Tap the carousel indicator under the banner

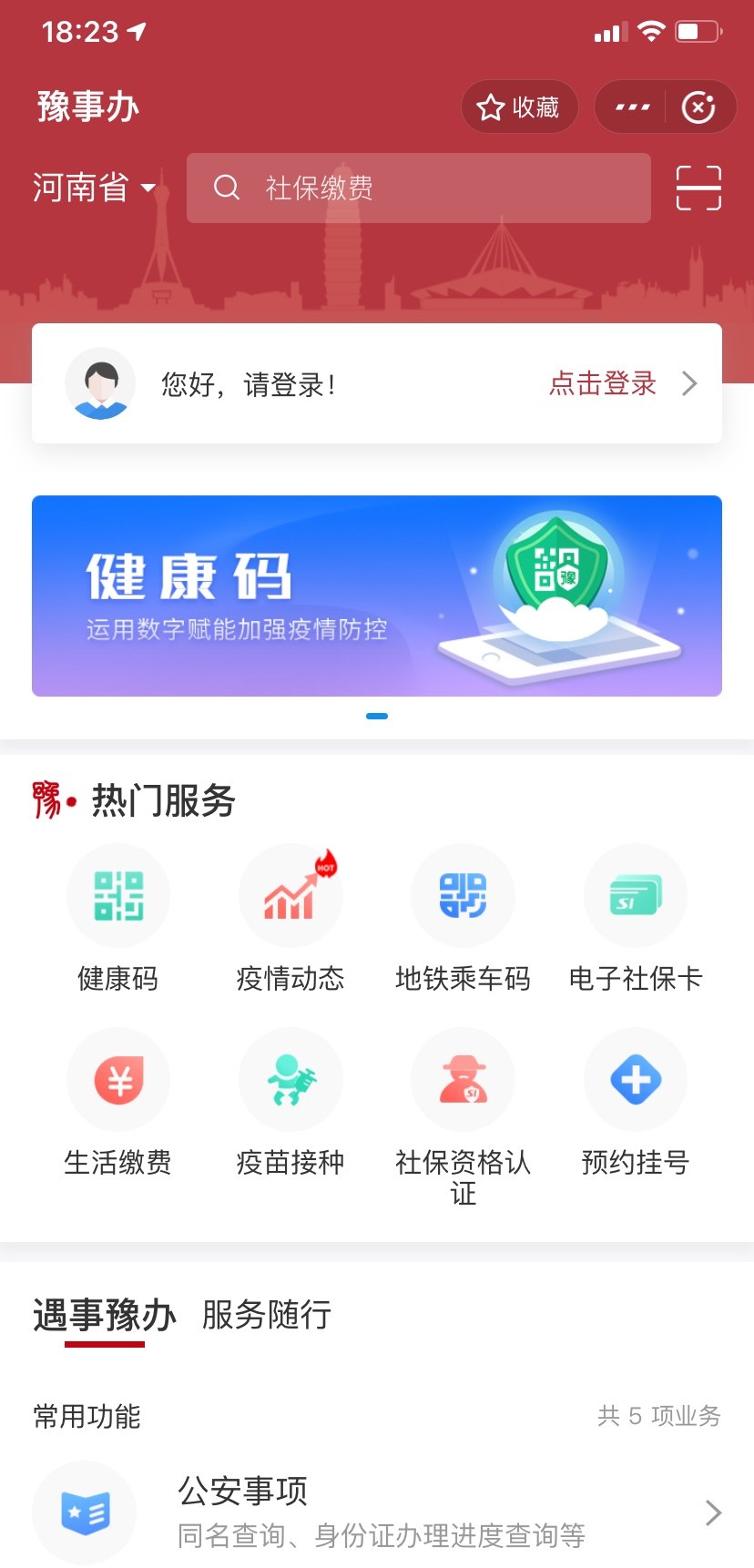pyautogui.click(x=377, y=716)
